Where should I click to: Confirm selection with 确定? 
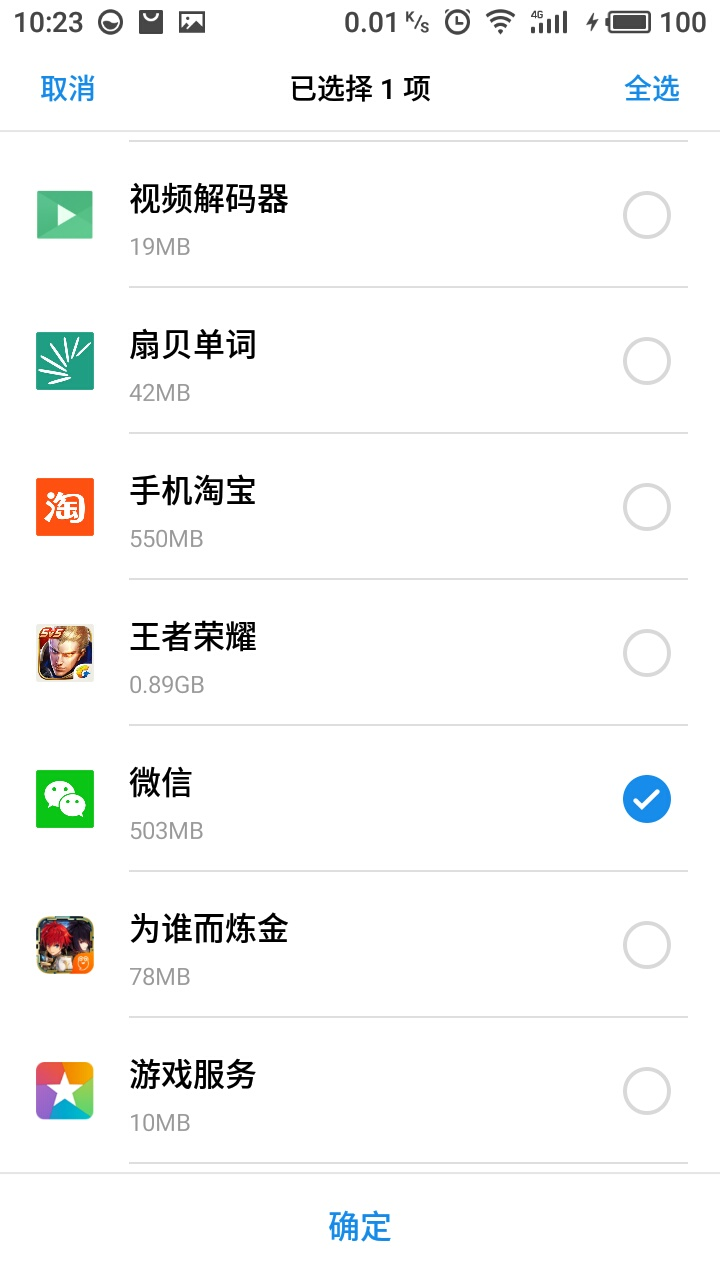tap(360, 1226)
